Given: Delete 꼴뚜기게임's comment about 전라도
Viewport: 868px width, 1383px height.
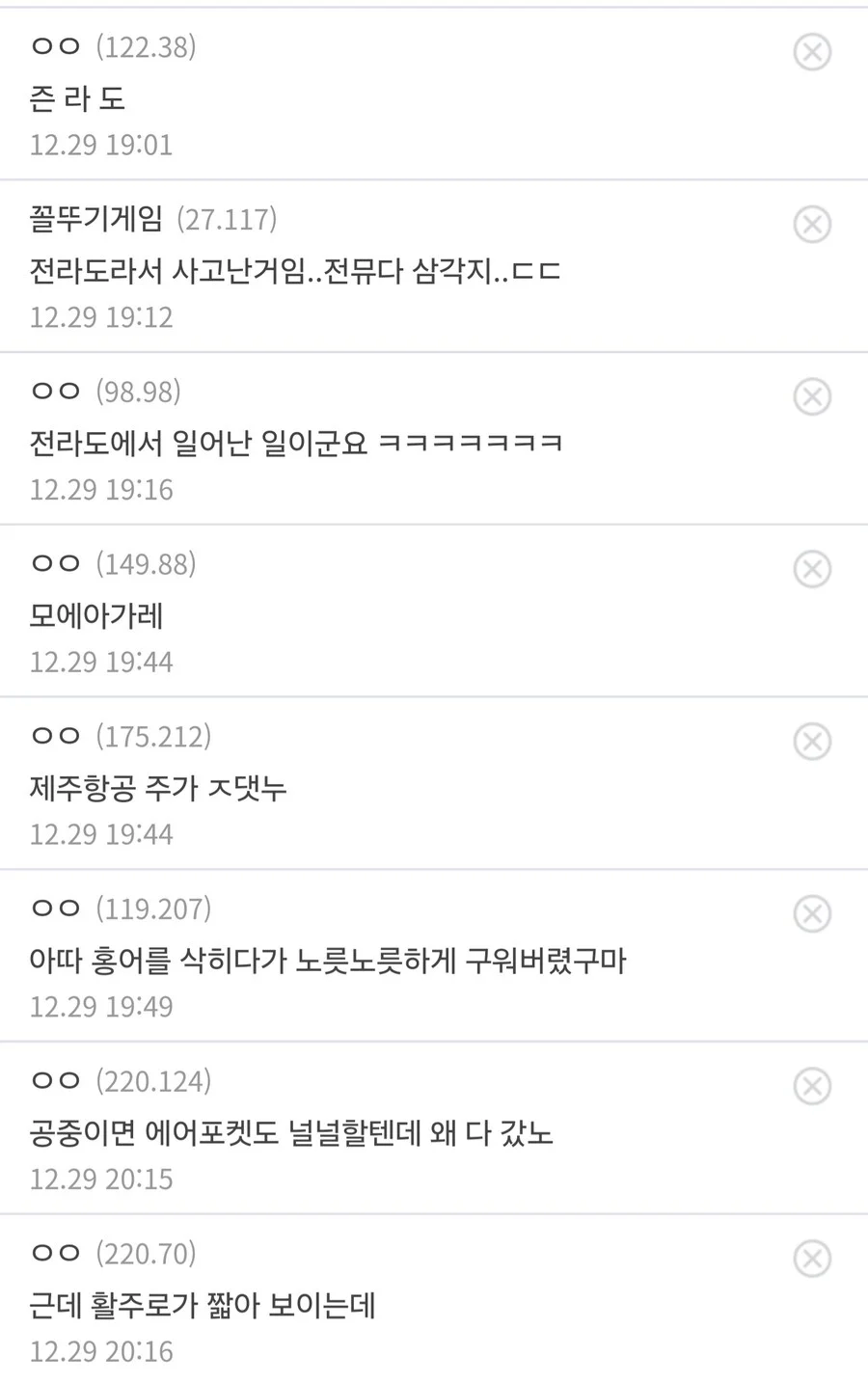Looking at the screenshot, I should [812, 224].
